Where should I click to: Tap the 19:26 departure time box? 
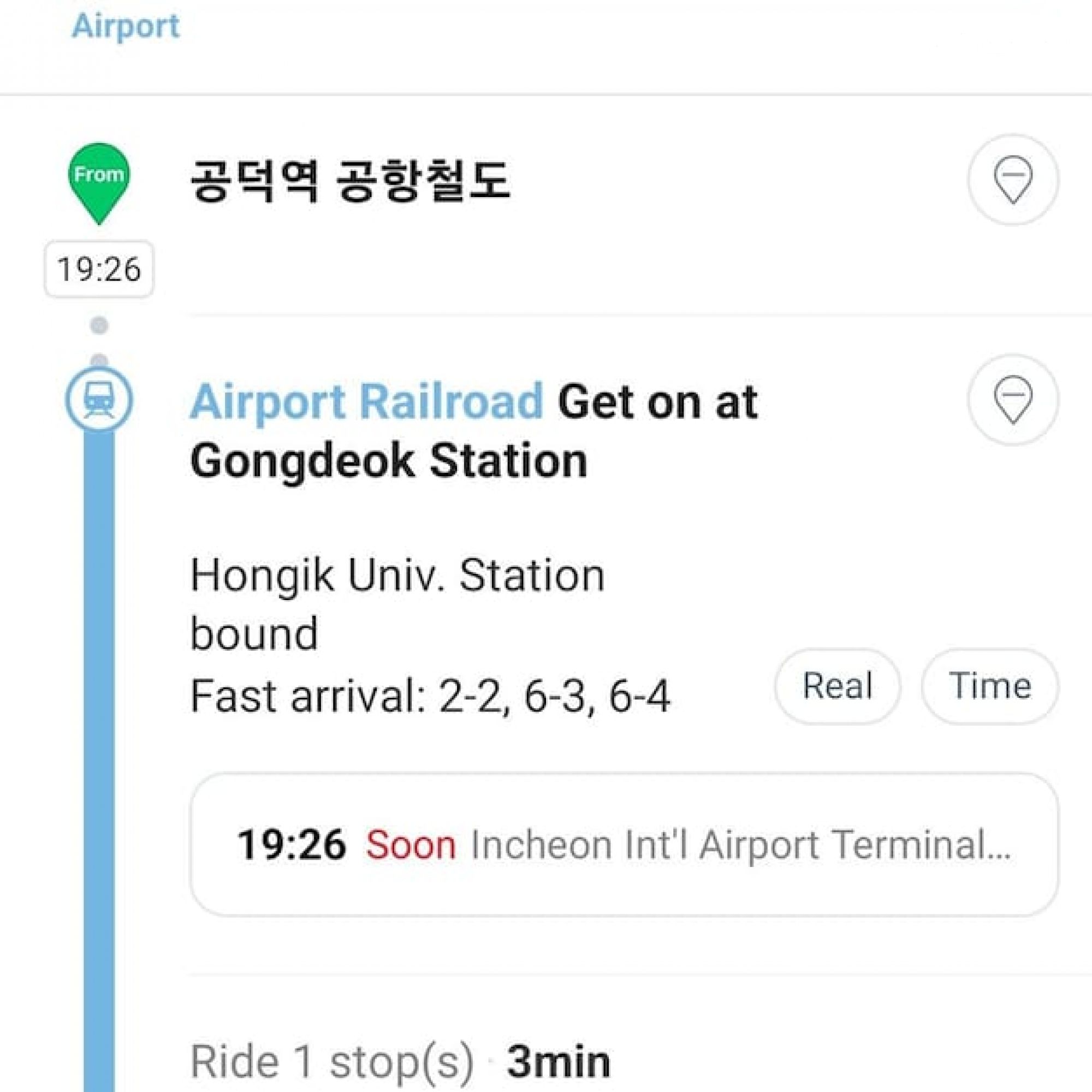[99, 269]
